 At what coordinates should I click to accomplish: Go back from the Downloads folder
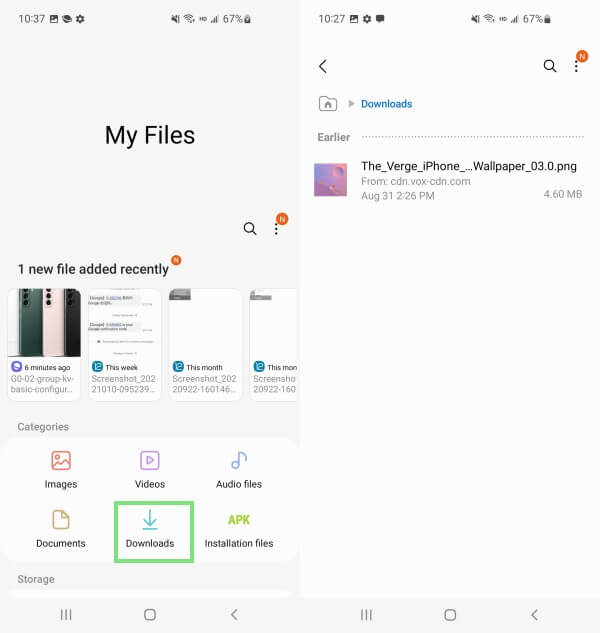[x=322, y=66]
